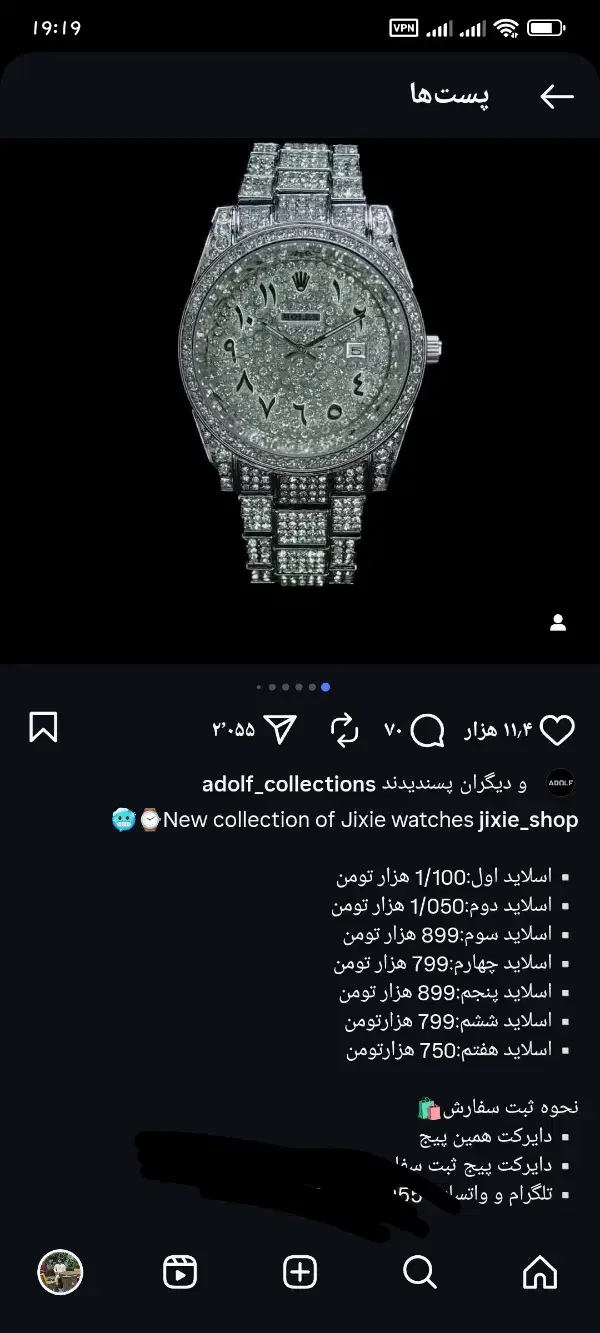600x1333 pixels.
Task: Go back using the arrow next to پست‌ها
Action: pos(556,96)
